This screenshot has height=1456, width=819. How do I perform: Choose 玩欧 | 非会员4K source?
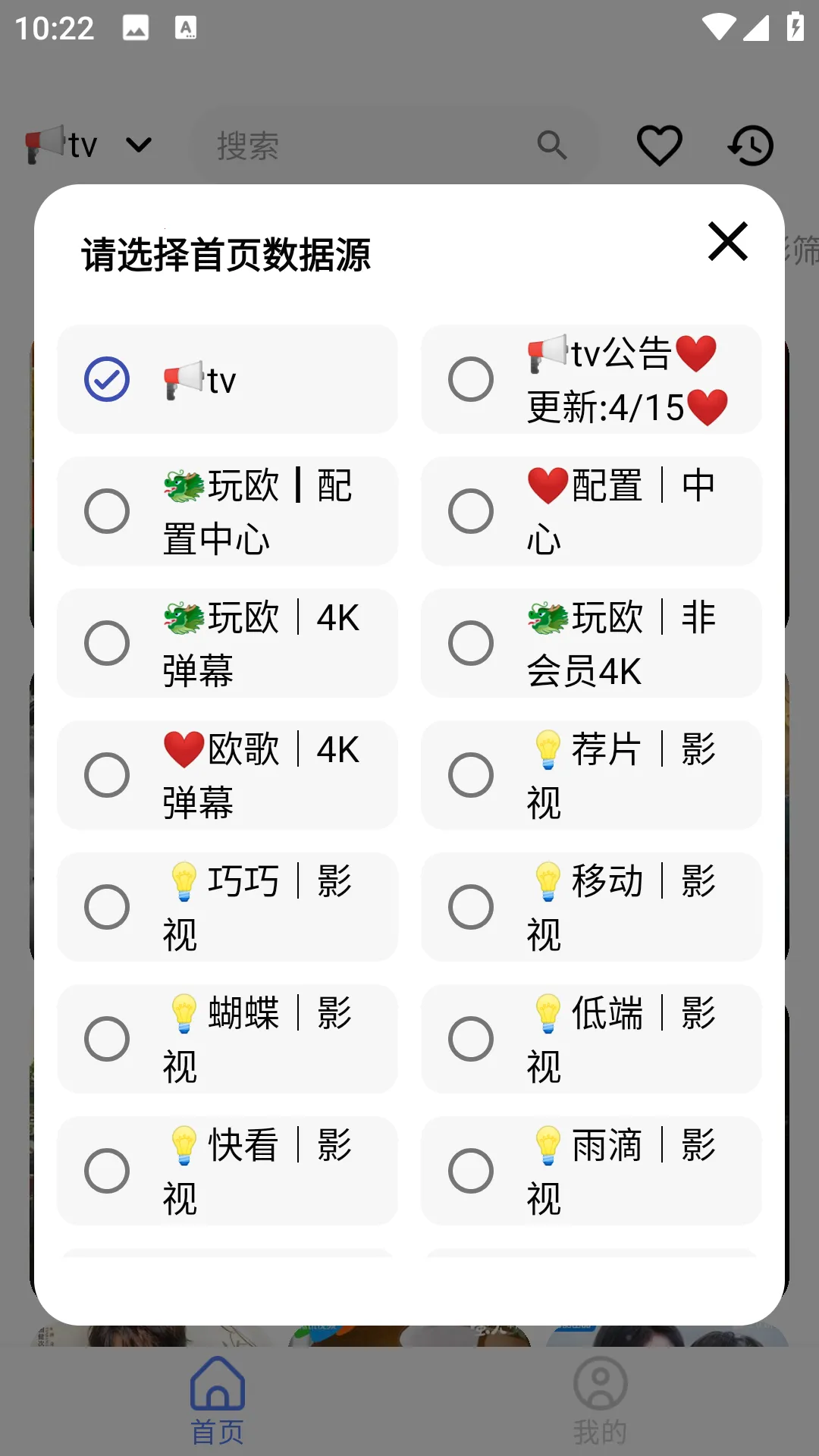coord(591,643)
